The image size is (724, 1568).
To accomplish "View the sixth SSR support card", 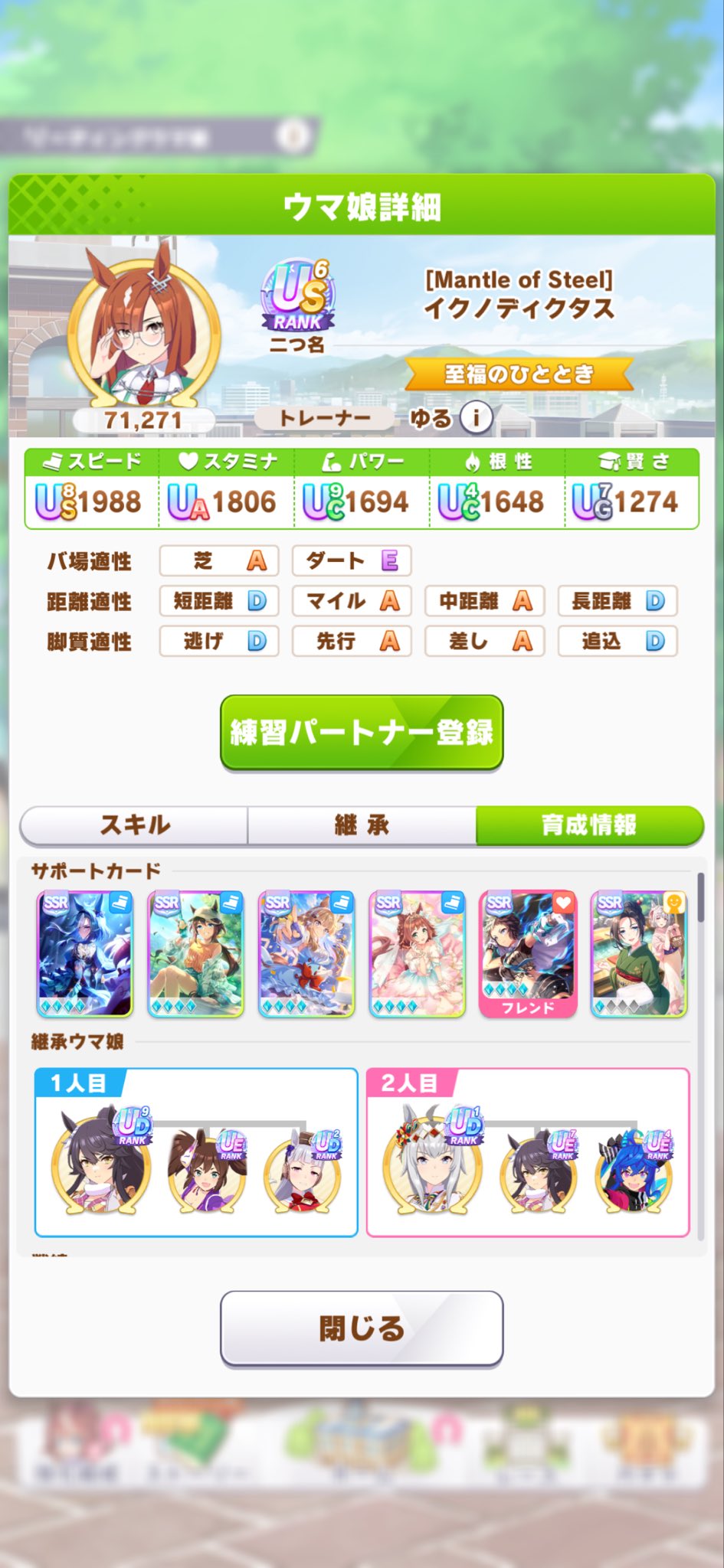I will pos(638,953).
